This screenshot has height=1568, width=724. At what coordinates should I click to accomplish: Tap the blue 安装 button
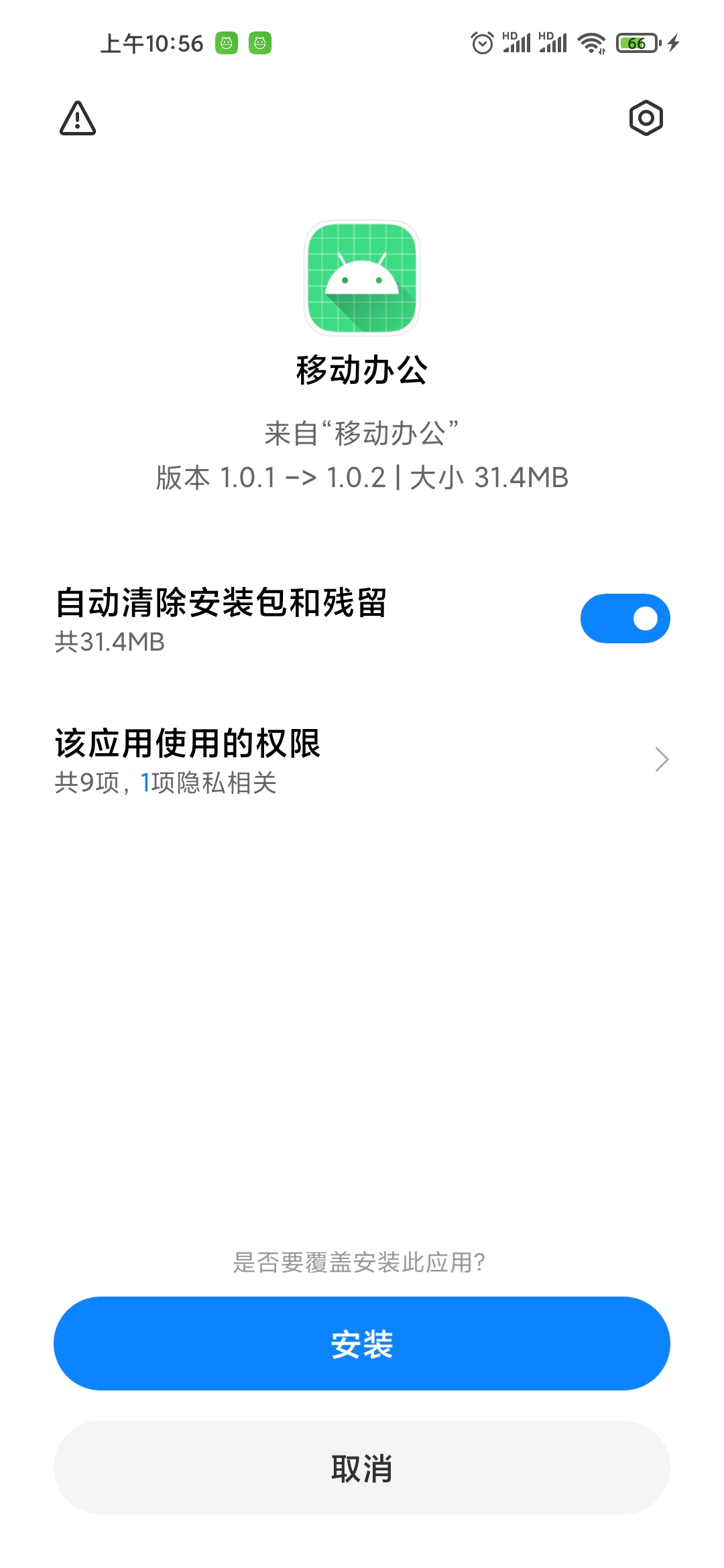(362, 1344)
